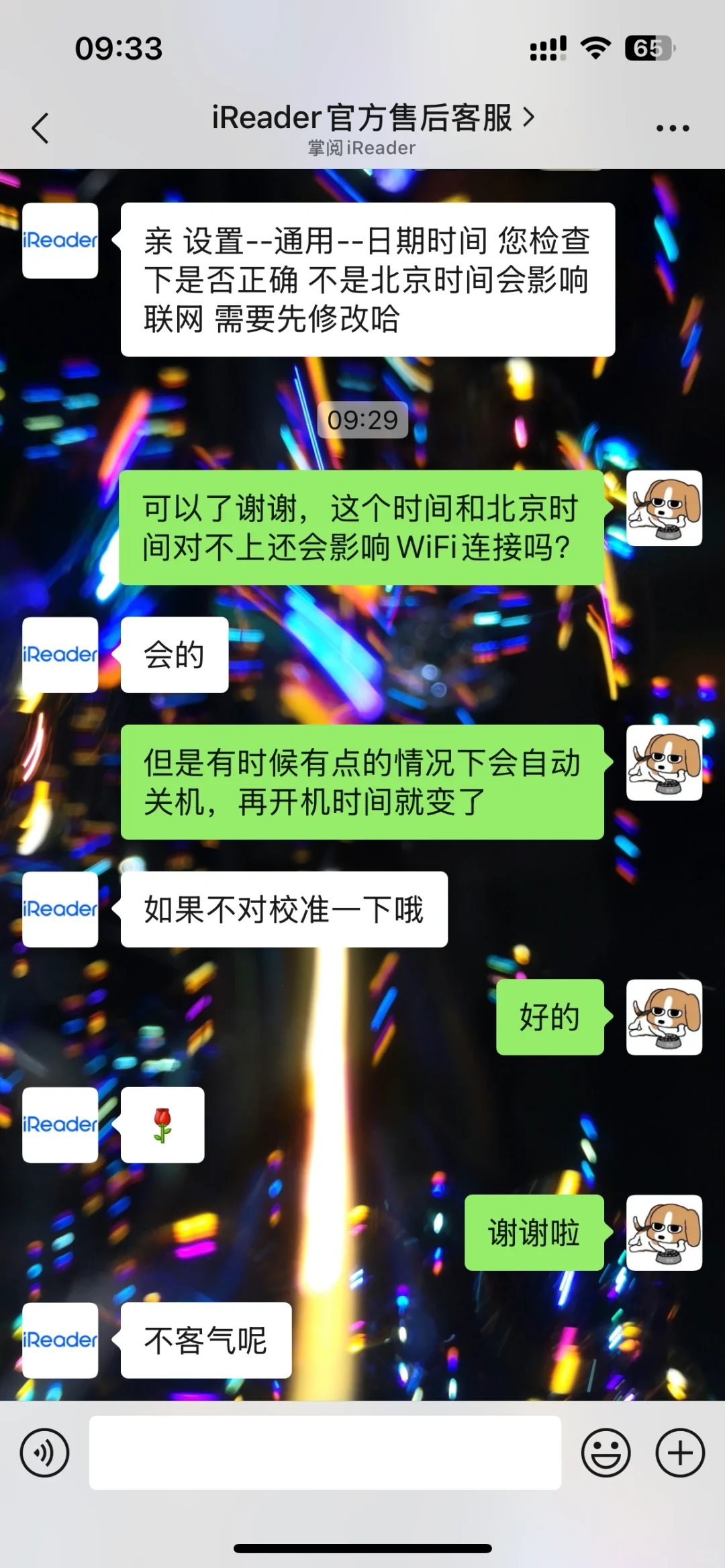The width and height of the screenshot is (725, 1568).
Task: Switch to voice message input
Action: [x=44, y=1453]
